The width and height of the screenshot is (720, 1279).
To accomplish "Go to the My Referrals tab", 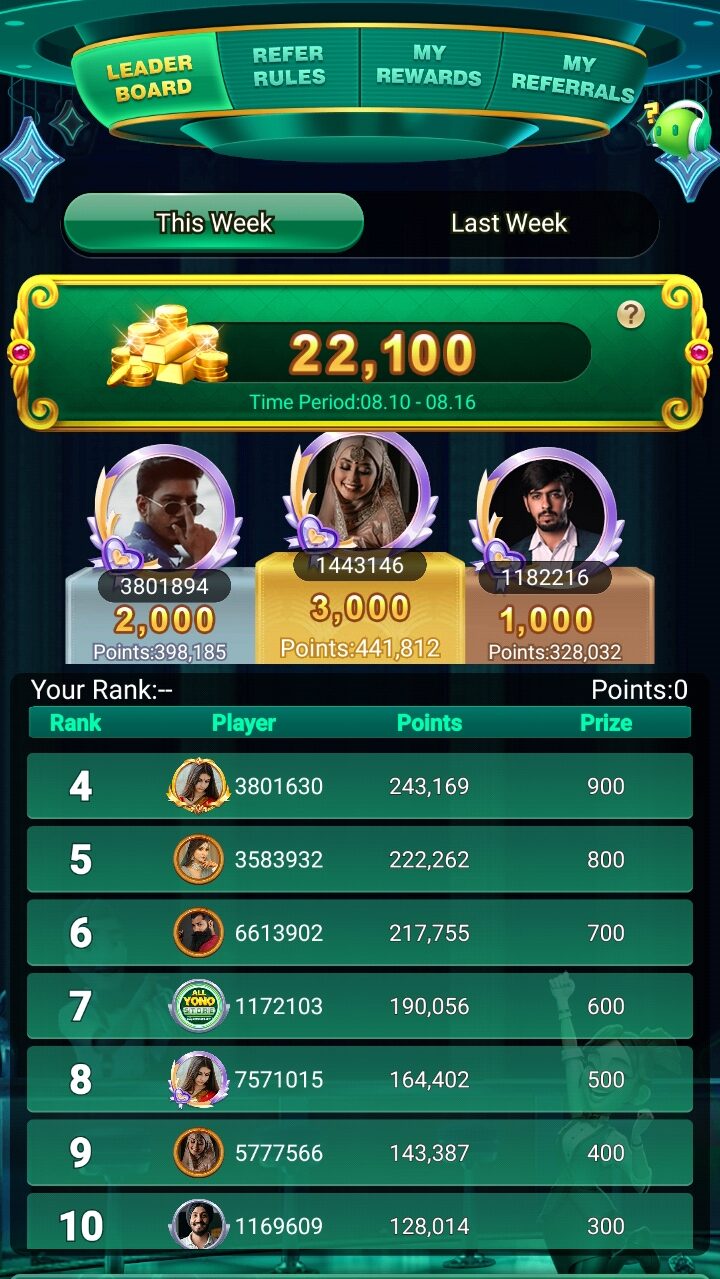I will pyautogui.click(x=574, y=78).
